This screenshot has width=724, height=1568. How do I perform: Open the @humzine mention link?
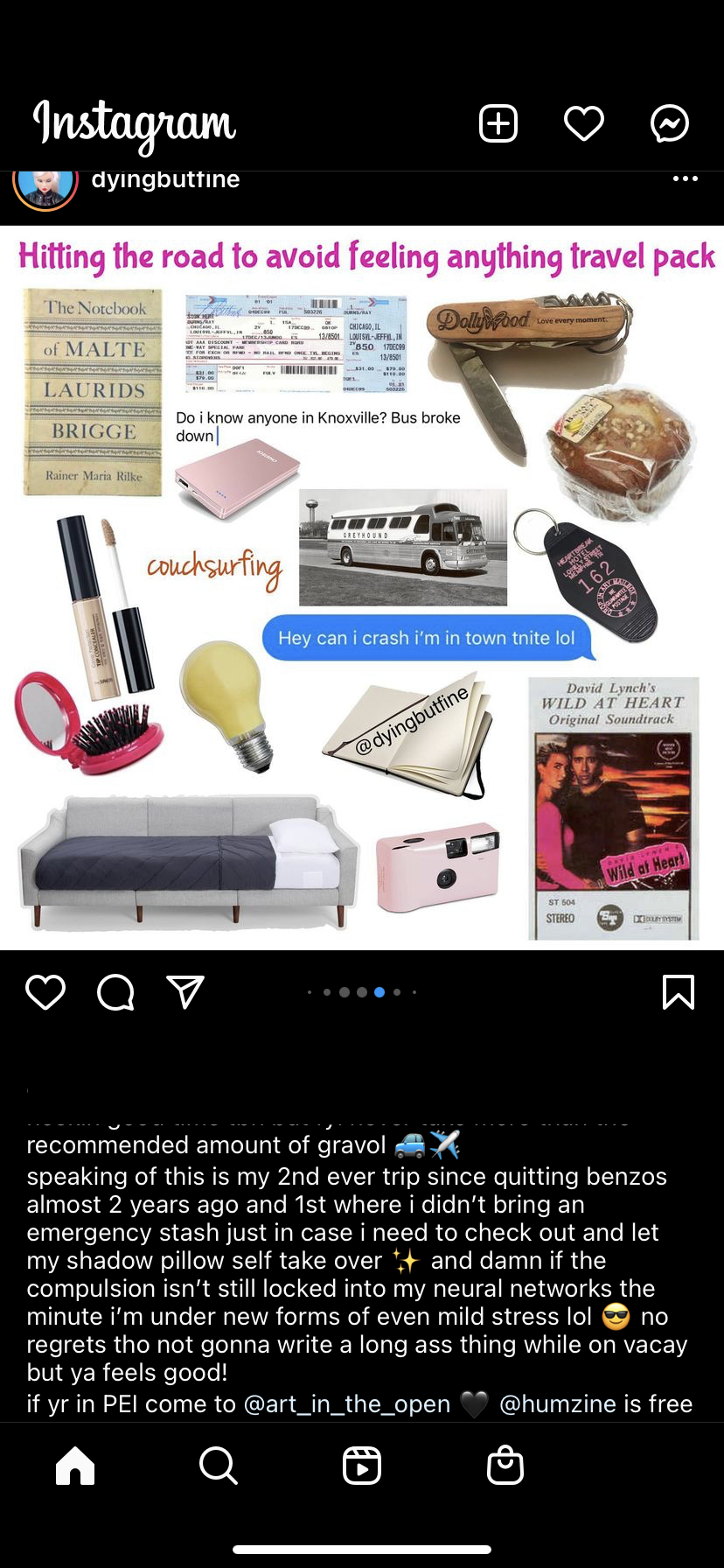click(558, 1404)
